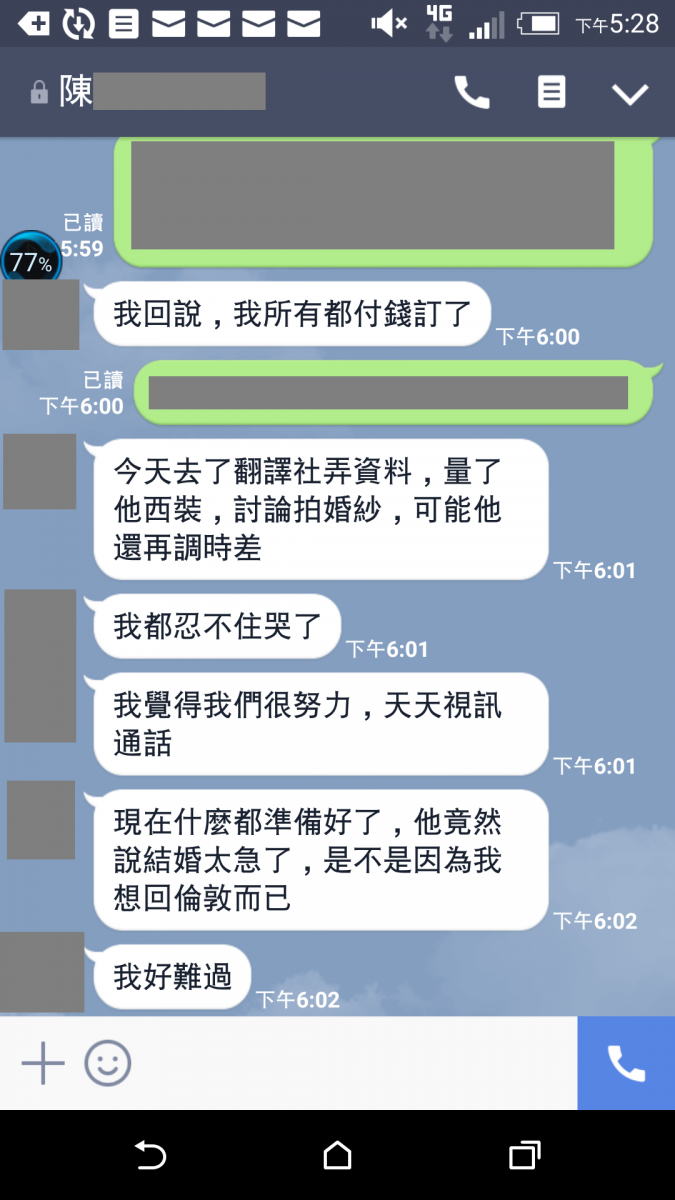This screenshot has height=1200, width=675.
Task: Start a voice call from the header
Action: [x=472, y=93]
